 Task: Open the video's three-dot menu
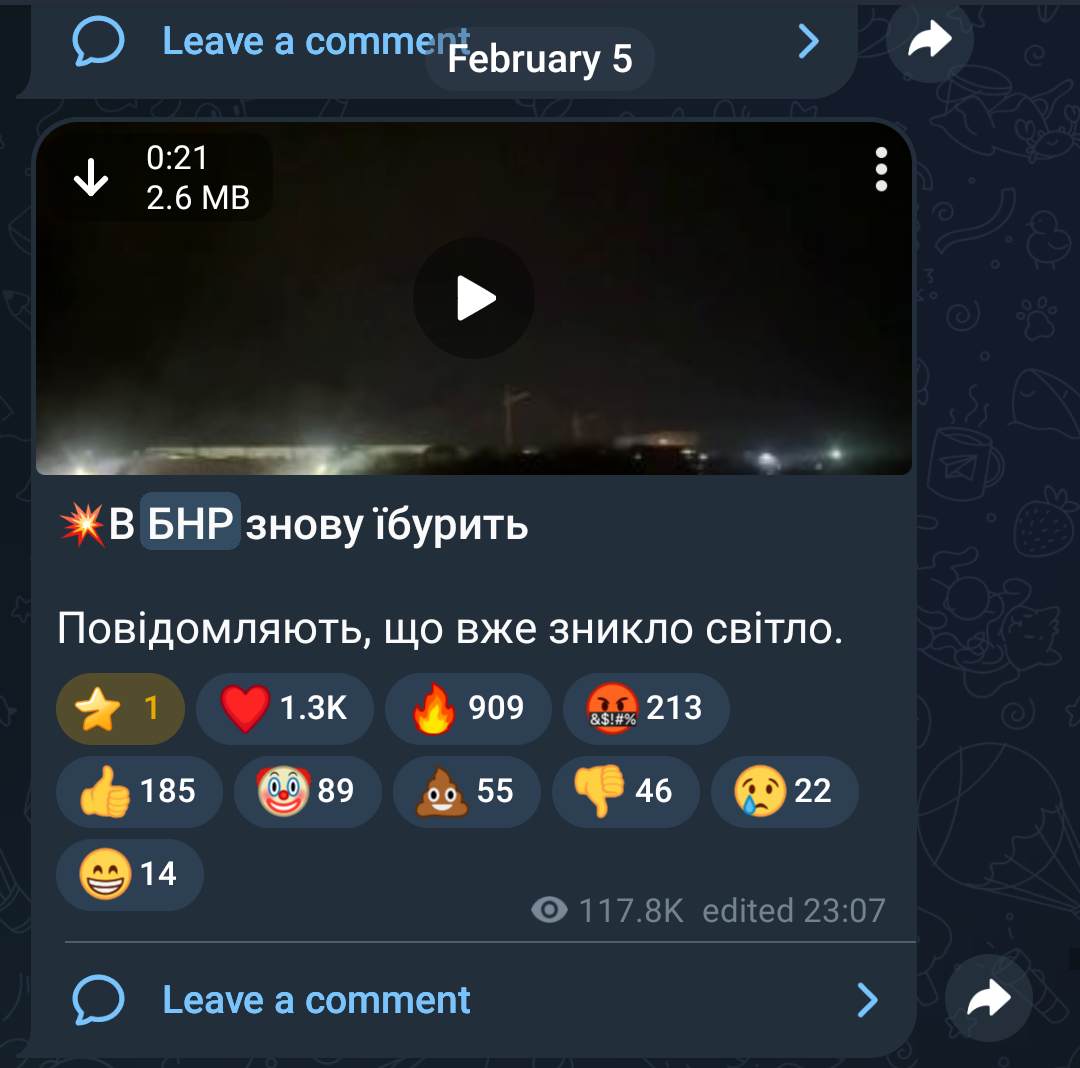click(881, 170)
